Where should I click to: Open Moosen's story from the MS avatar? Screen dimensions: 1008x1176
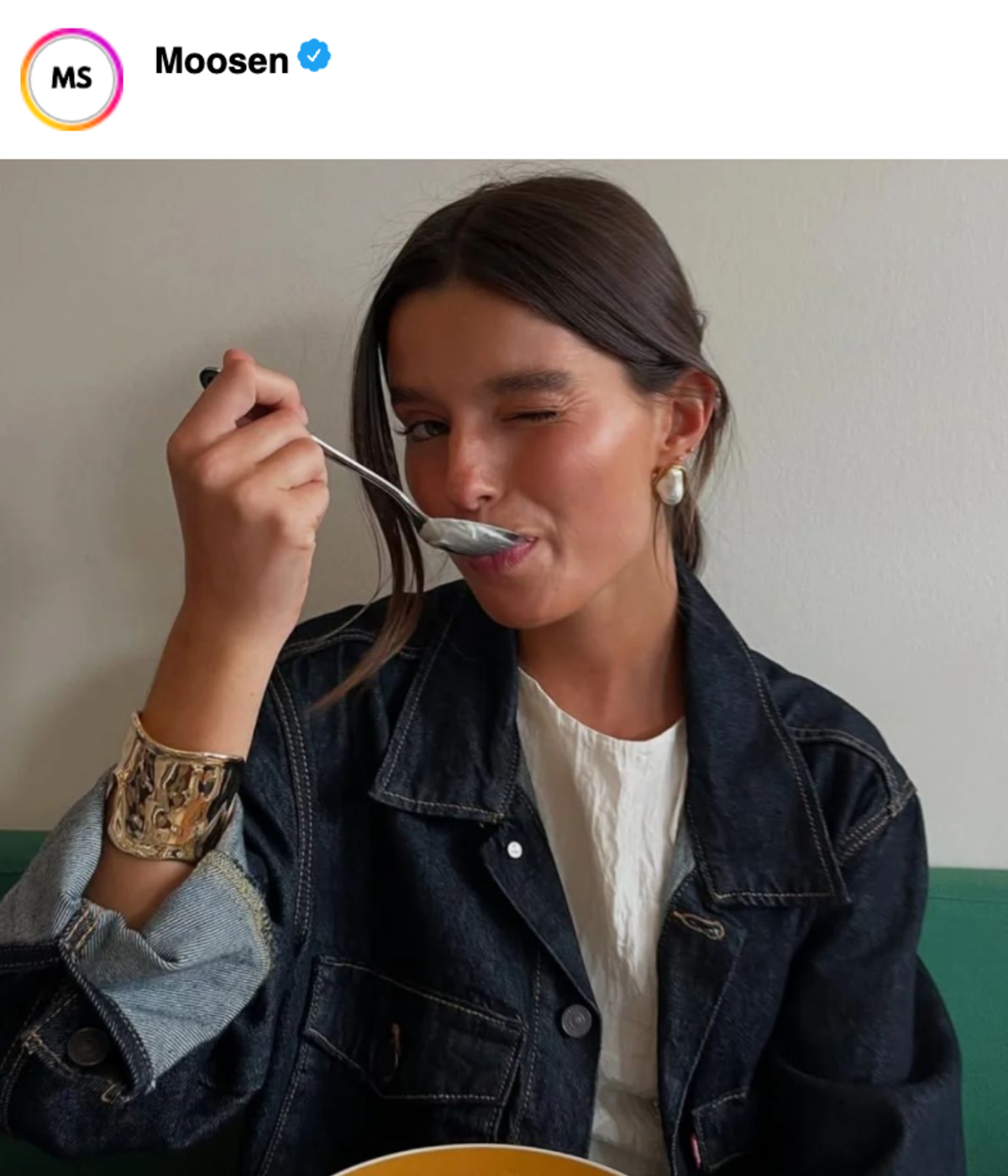click(x=71, y=79)
